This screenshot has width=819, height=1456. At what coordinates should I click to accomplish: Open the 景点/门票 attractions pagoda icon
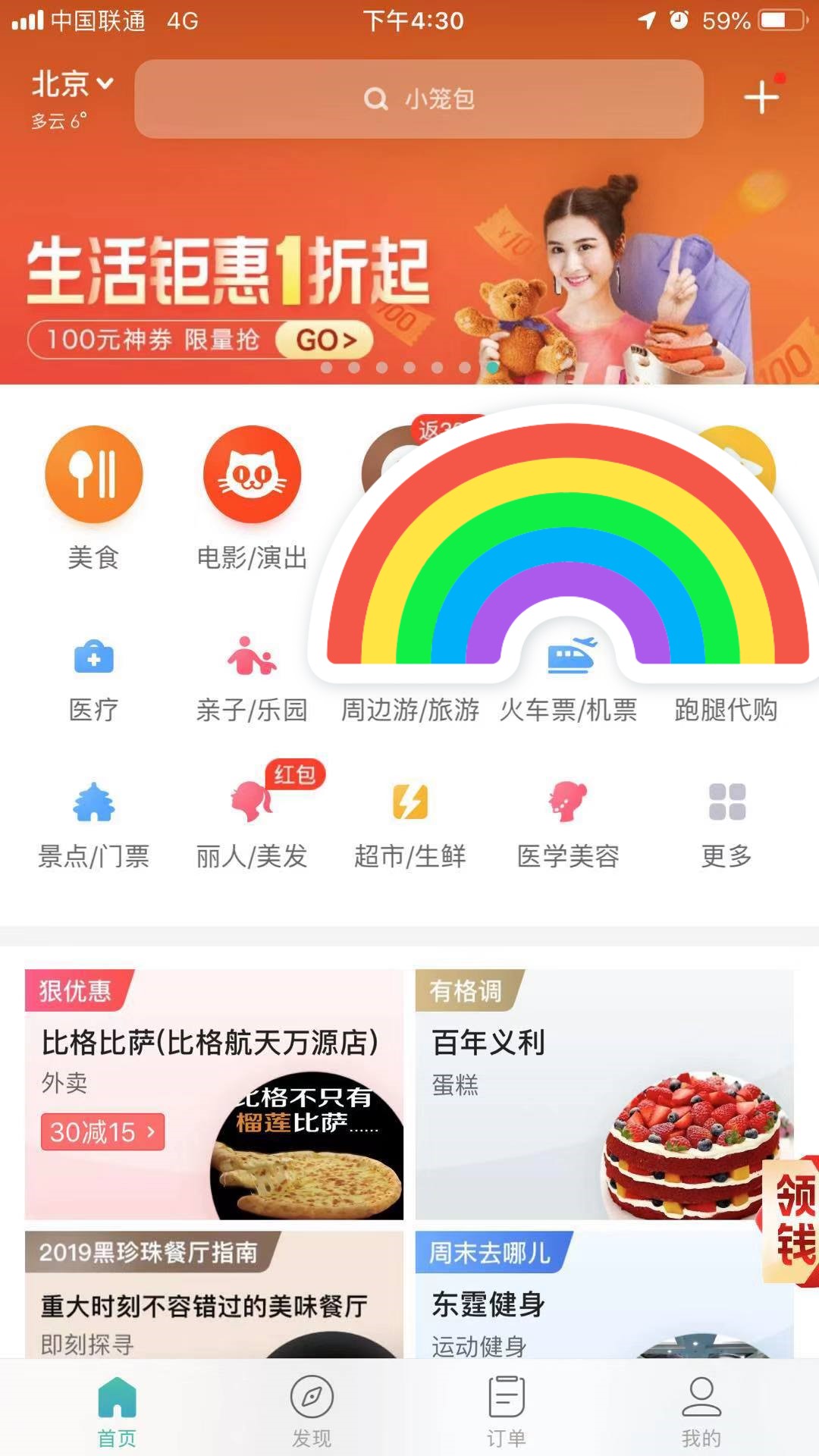[x=93, y=804]
